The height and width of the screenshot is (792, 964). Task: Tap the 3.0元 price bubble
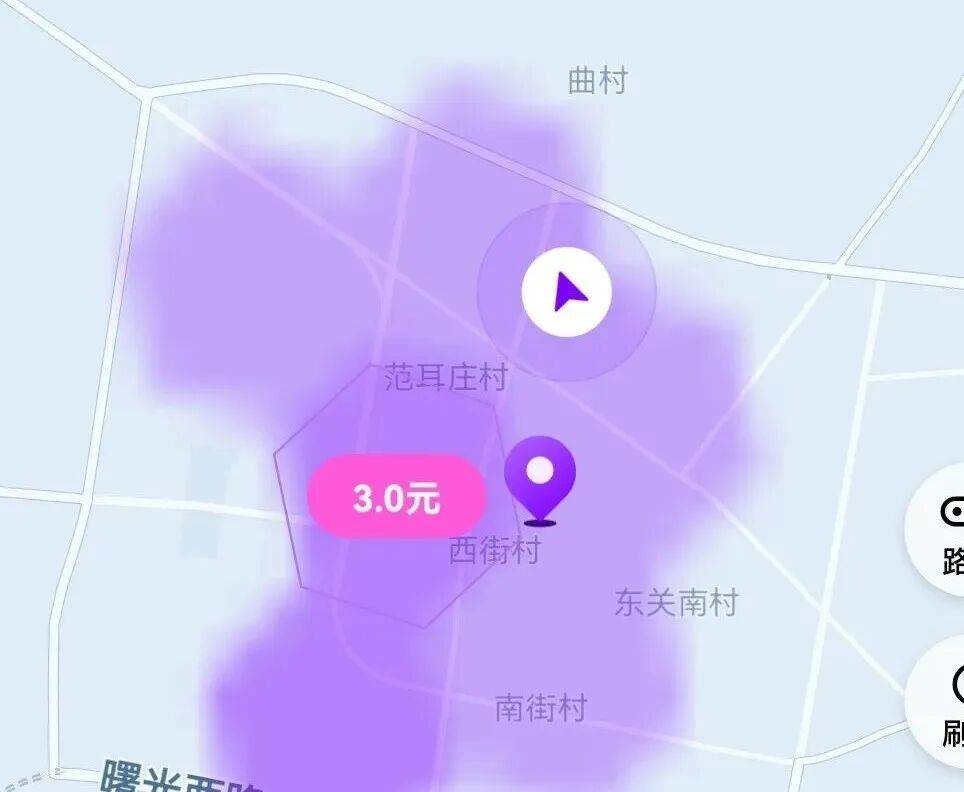tap(396, 497)
